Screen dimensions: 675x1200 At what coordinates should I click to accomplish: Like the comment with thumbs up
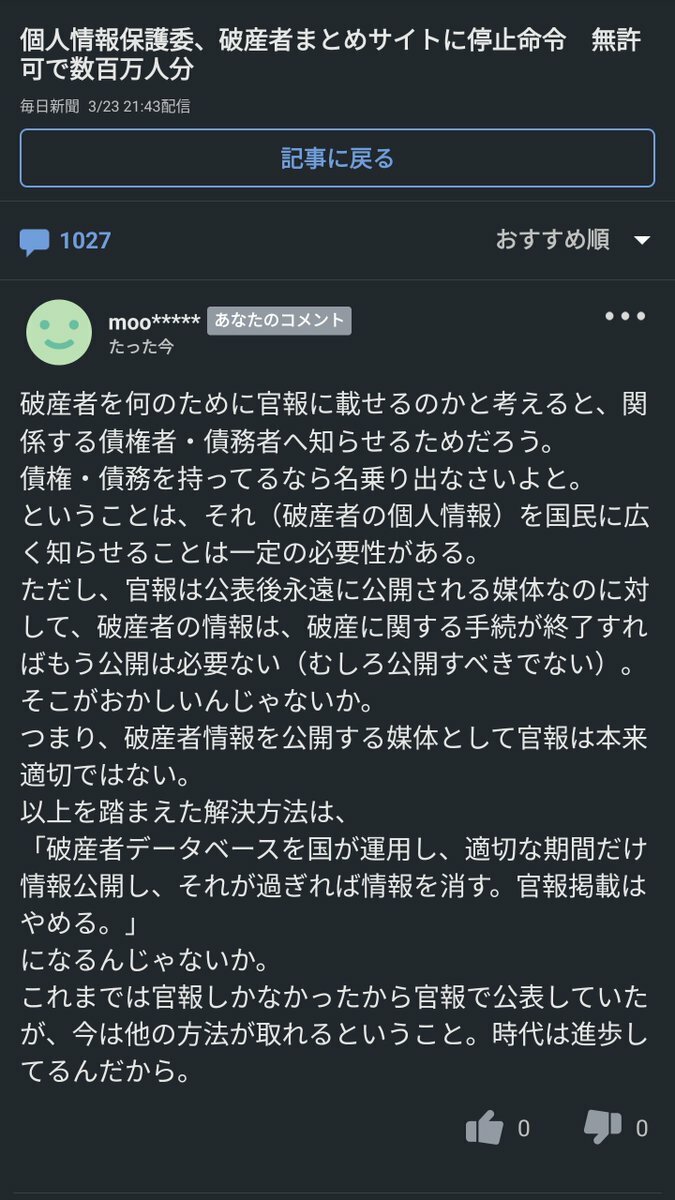tap(484, 1128)
